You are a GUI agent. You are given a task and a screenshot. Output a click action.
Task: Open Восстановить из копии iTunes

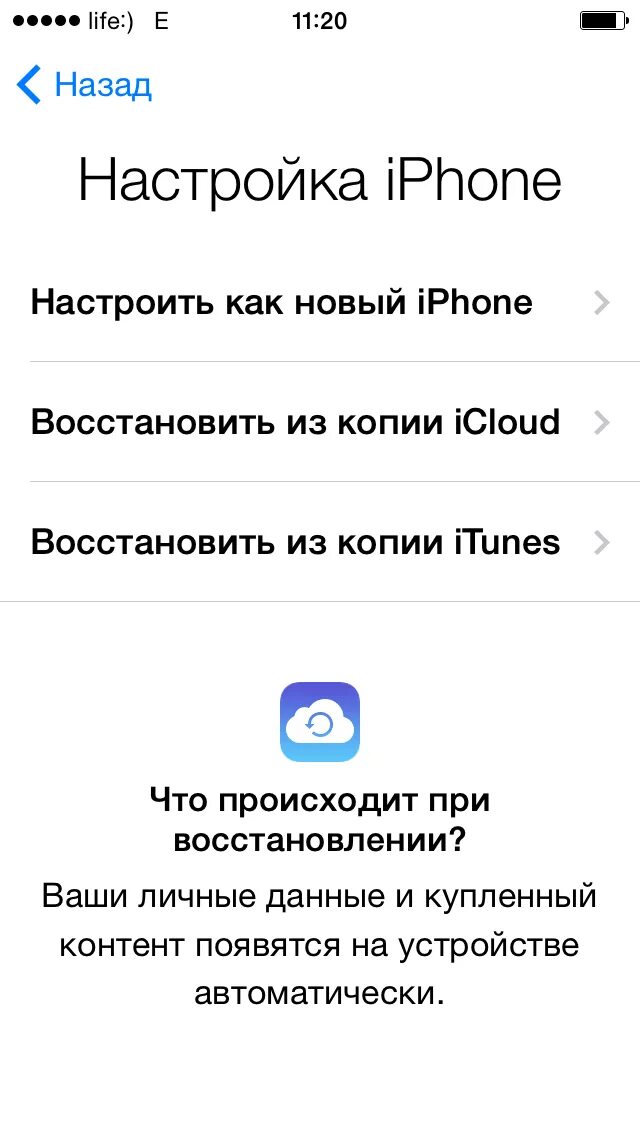click(x=320, y=542)
